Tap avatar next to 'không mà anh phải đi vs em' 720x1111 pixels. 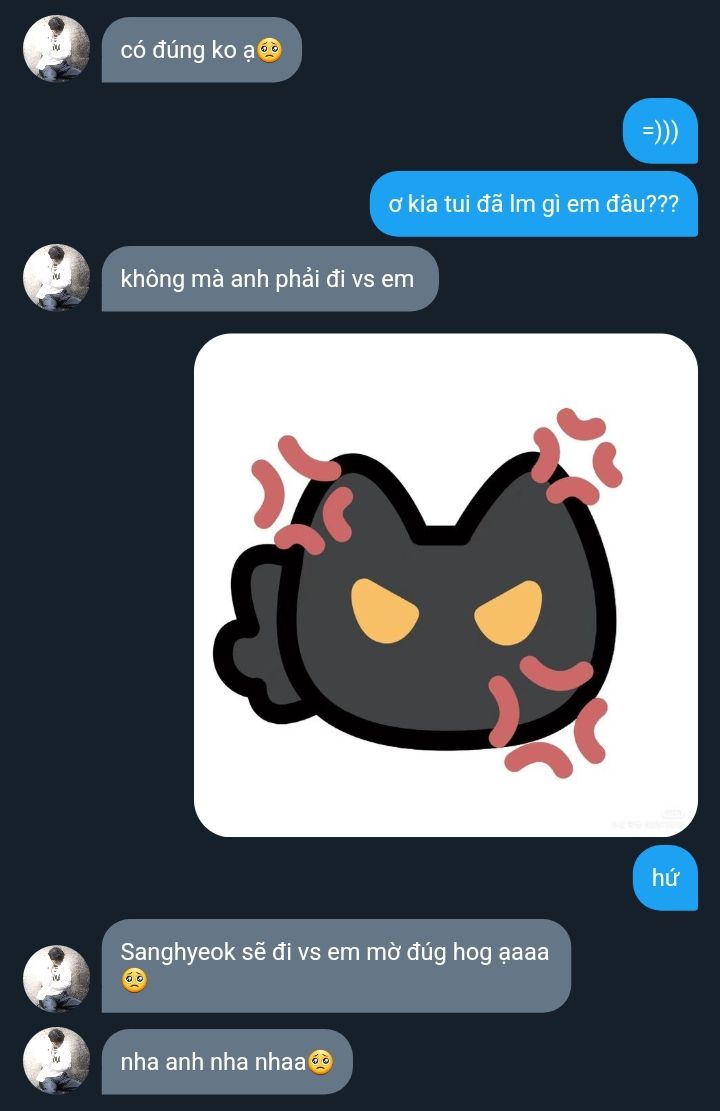pos(56,277)
